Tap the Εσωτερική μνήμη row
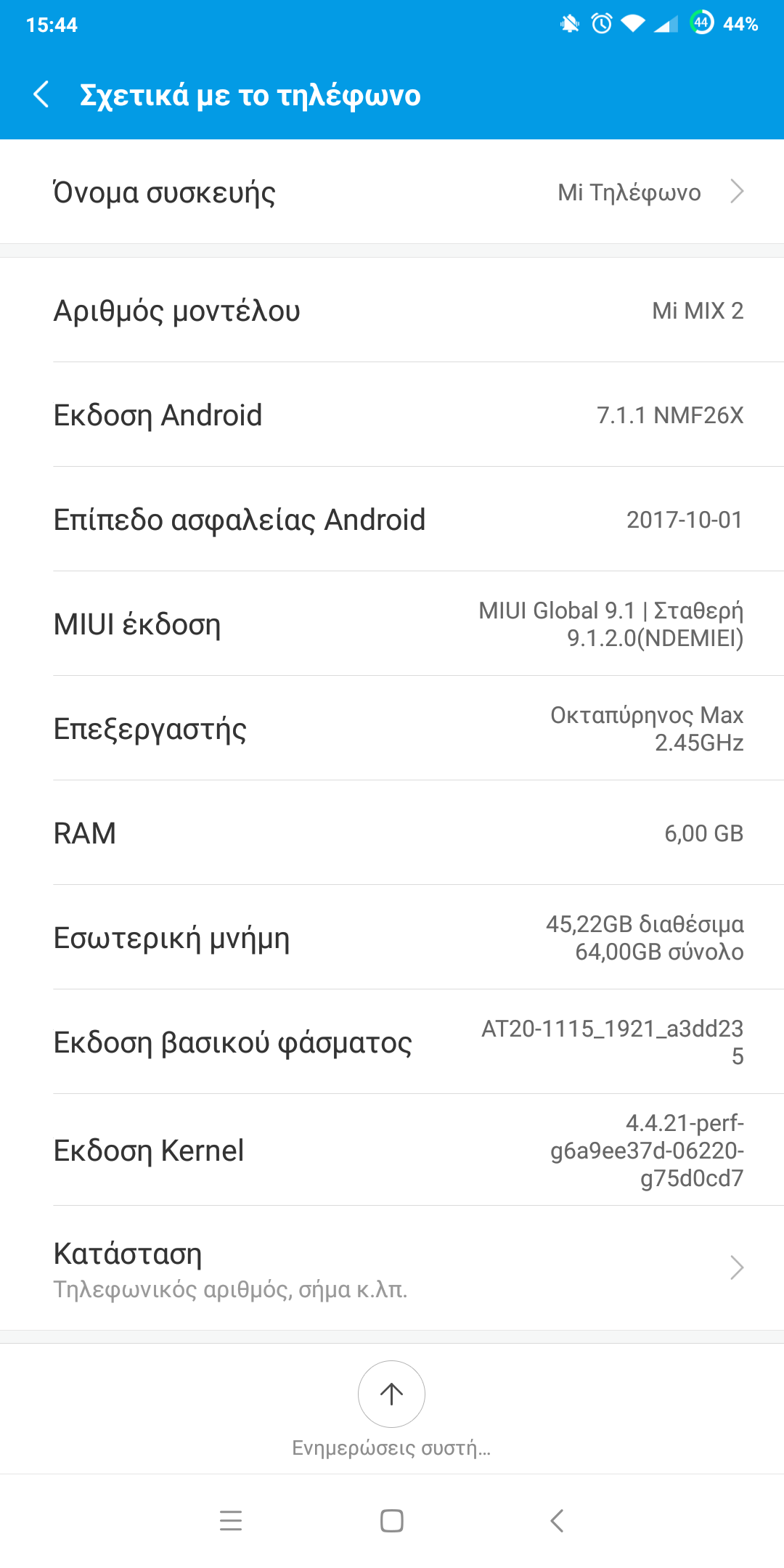784x1568 pixels. click(x=392, y=938)
